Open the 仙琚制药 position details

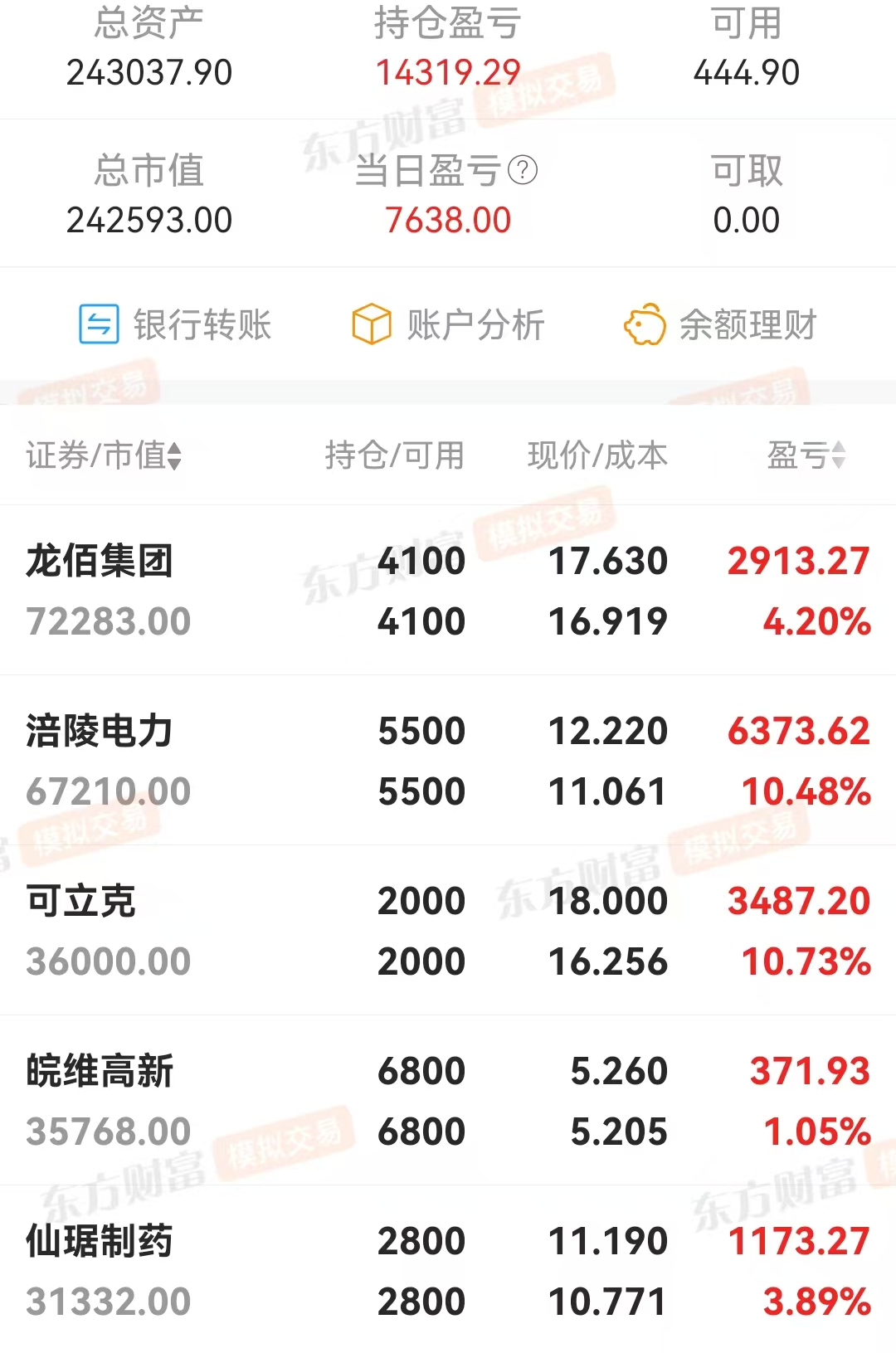(x=448, y=1270)
